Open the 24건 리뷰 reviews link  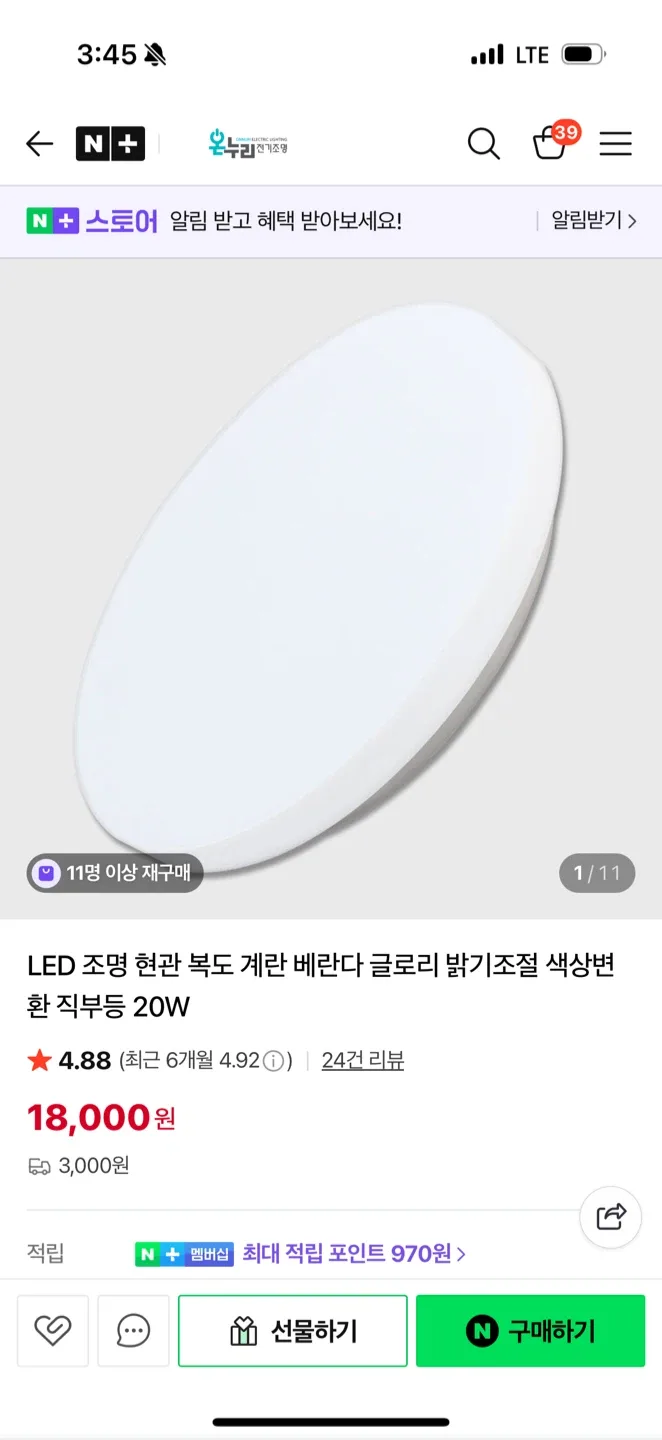pyautogui.click(x=362, y=1061)
